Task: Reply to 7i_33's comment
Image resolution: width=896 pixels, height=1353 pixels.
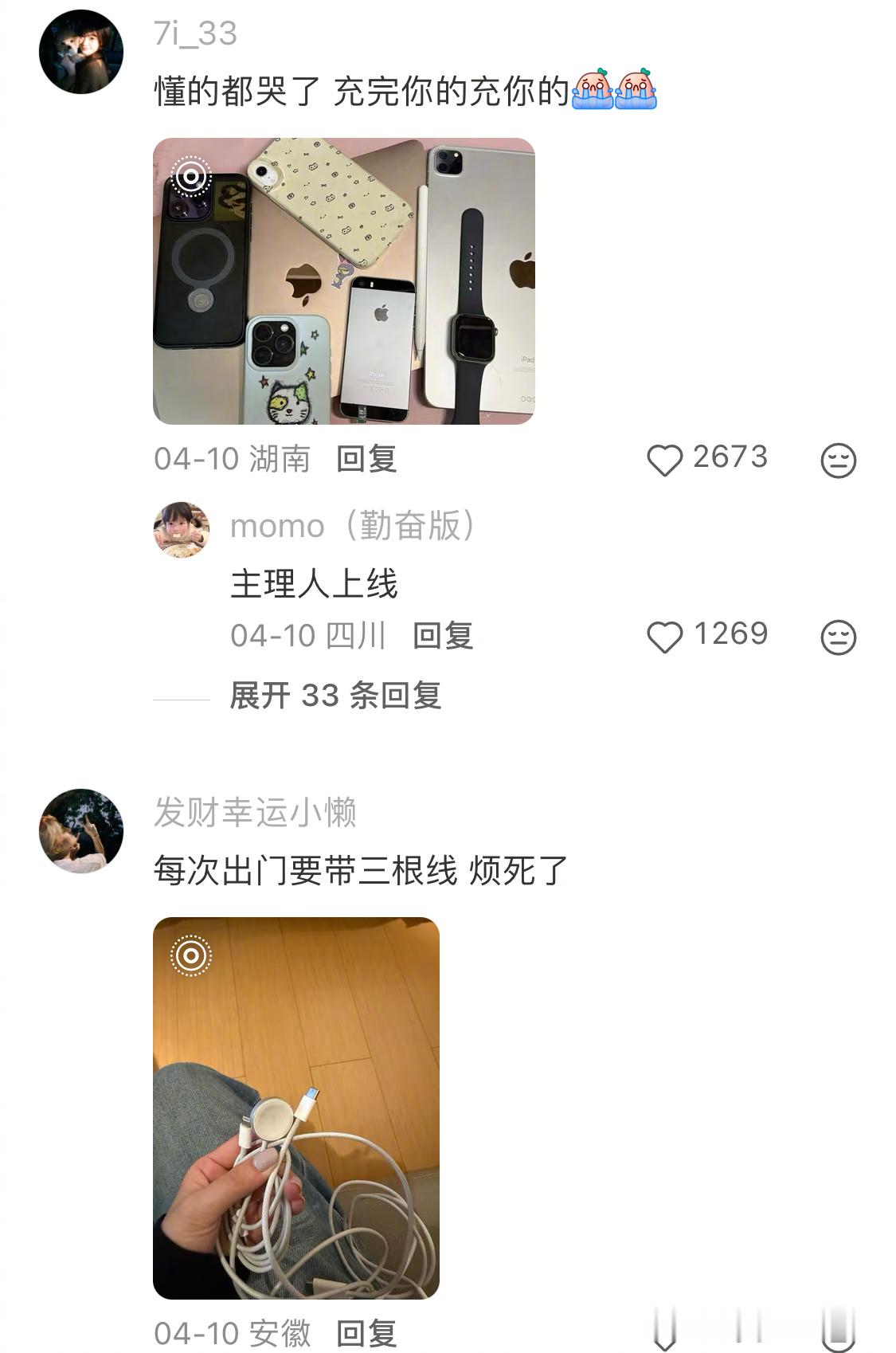Action: tap(366, 459)
